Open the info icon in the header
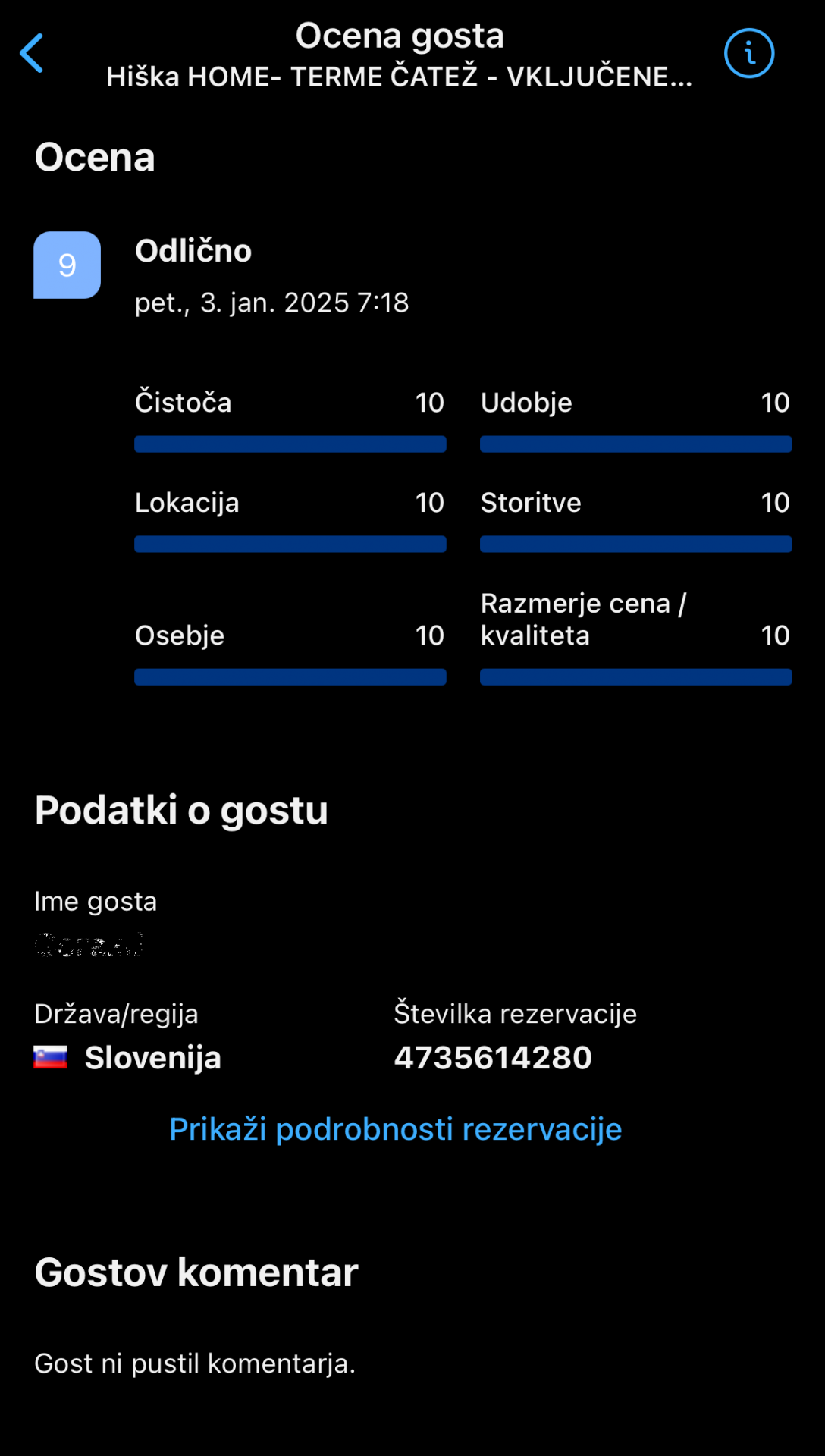This screenshot has width=825, height=1456. [748, 53]
